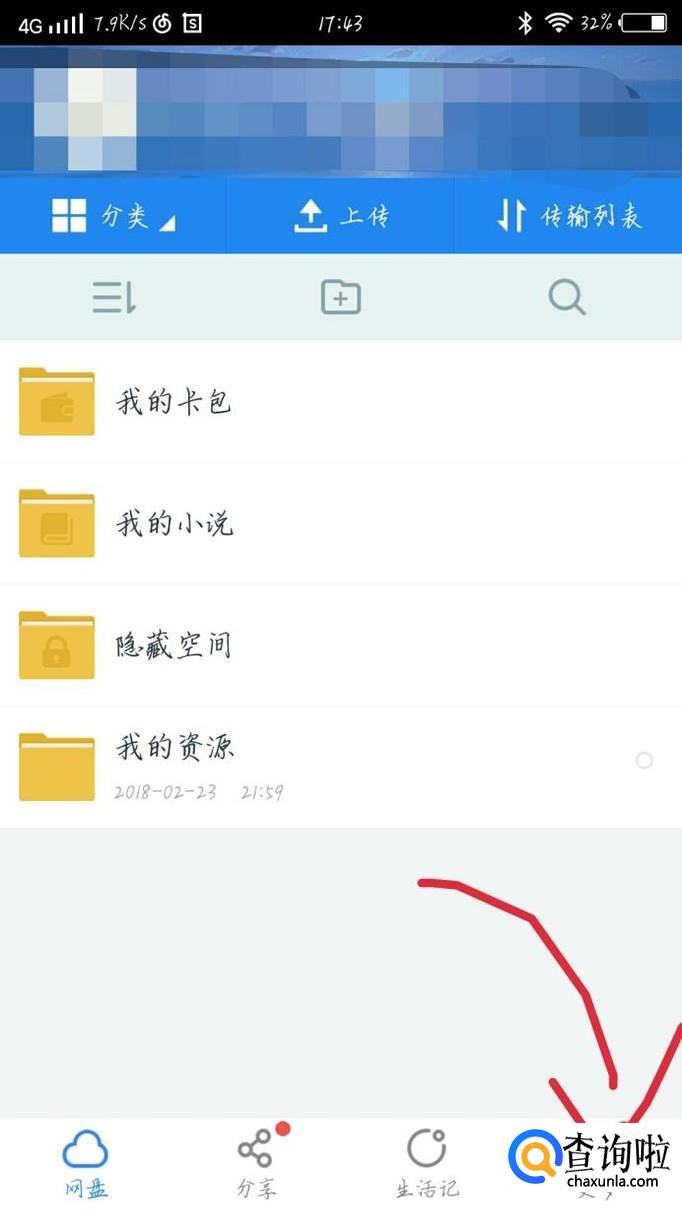Screen dimensions: 682x1212
Task: Open the 我的卡包 folder
Action: click(174, 402)
